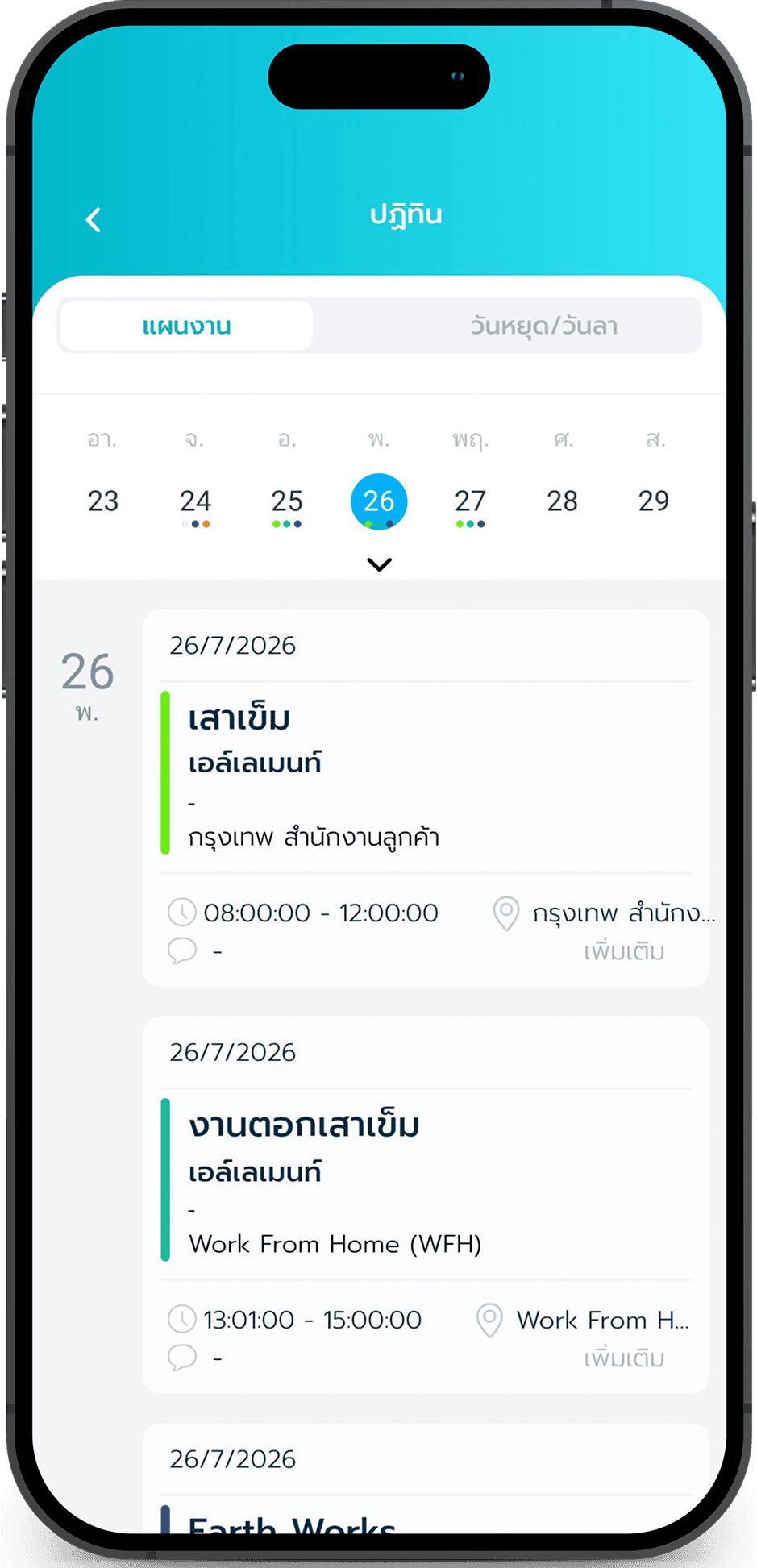
Task: Select date 23 in the week strip
Action: (x=103, y=501)
